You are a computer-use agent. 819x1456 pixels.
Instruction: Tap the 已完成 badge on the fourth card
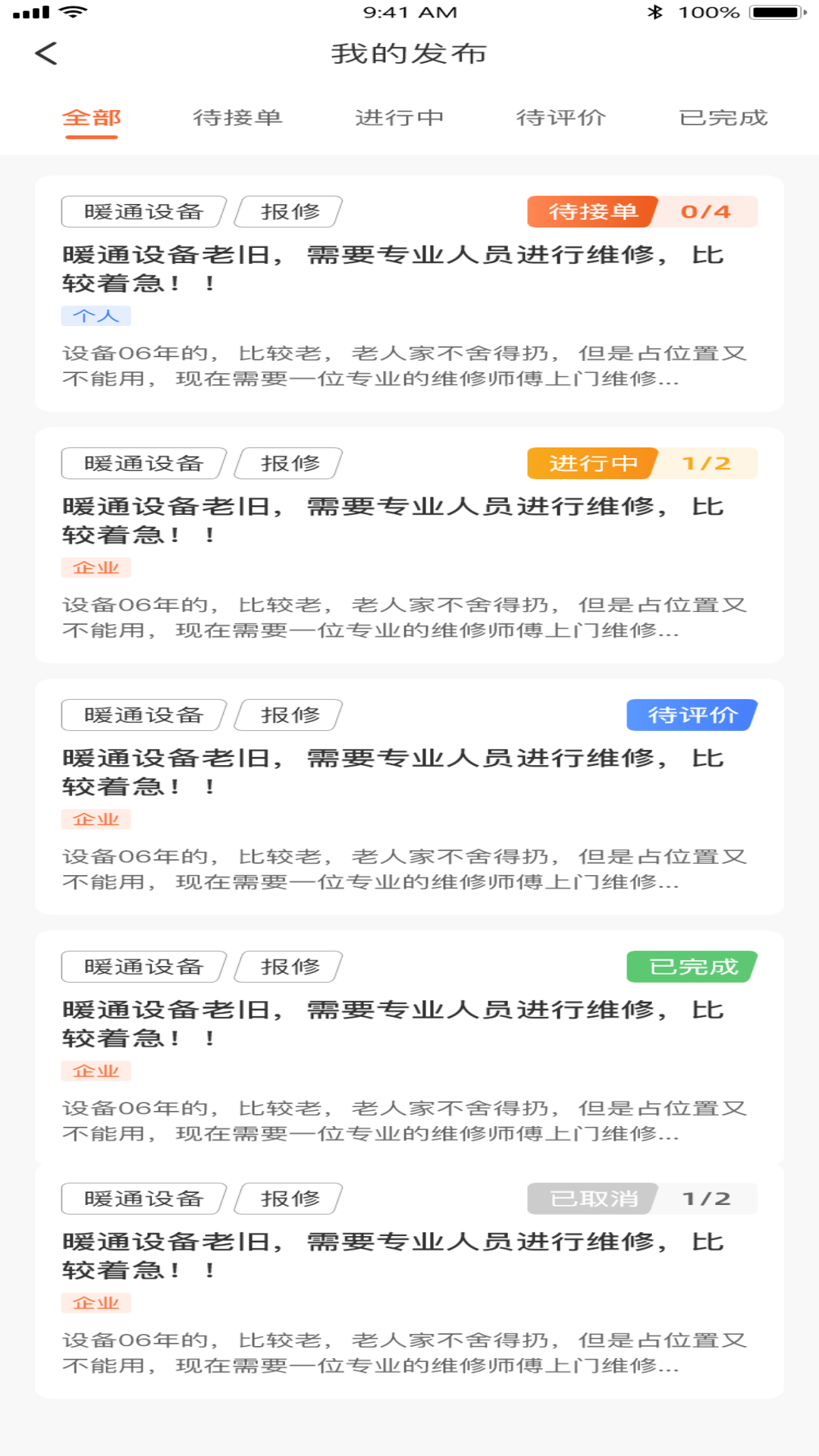point(690,965)
